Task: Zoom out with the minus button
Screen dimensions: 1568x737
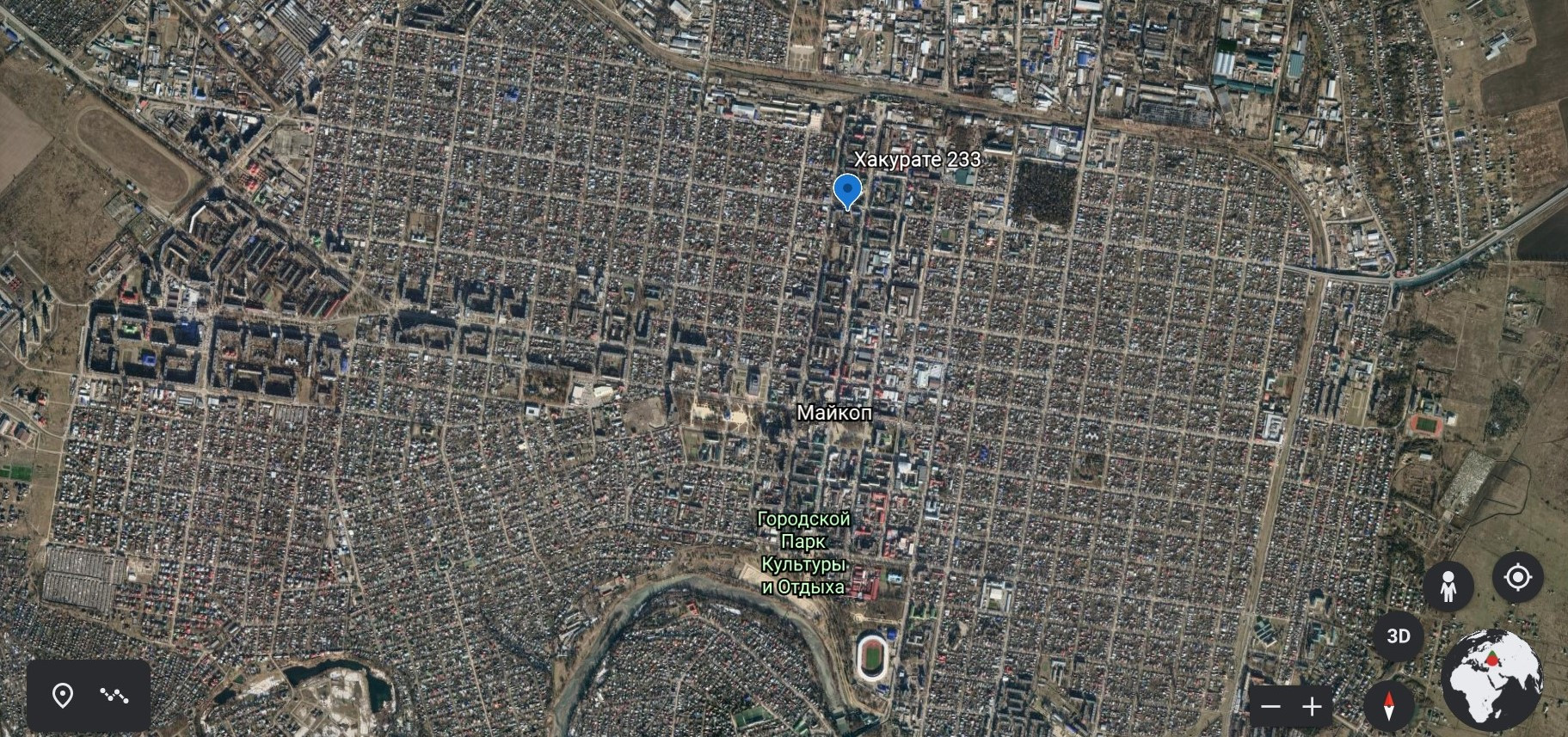Action: [1270, 707]
